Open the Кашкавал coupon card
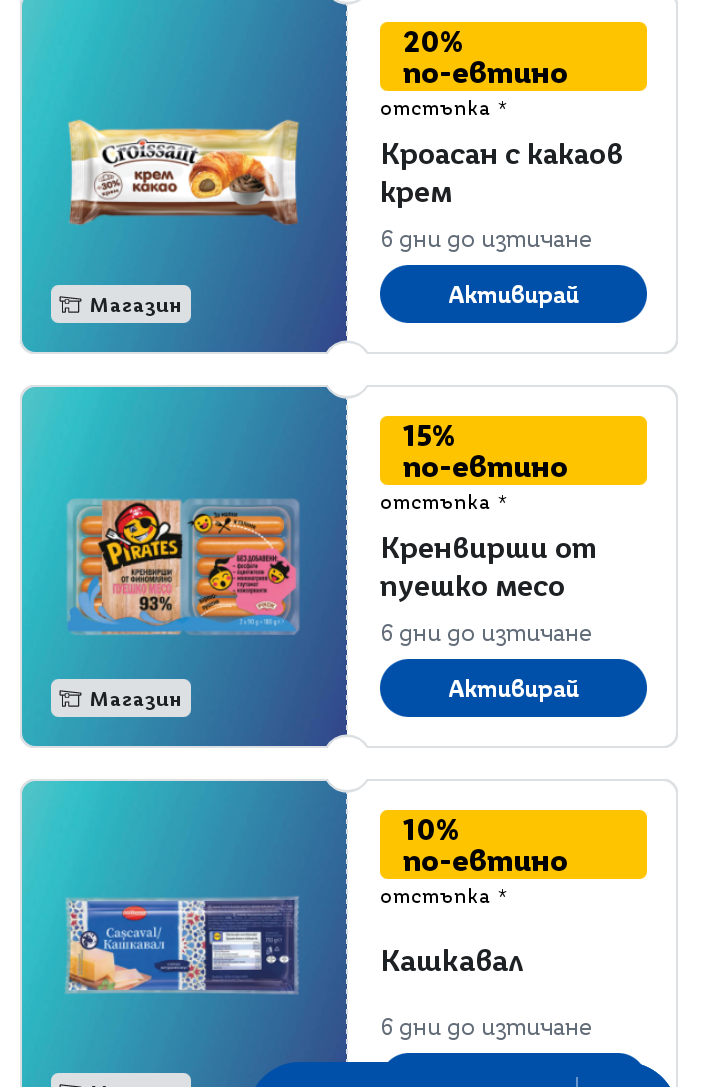Screen dimensions: 709x1087 [184, 945]
